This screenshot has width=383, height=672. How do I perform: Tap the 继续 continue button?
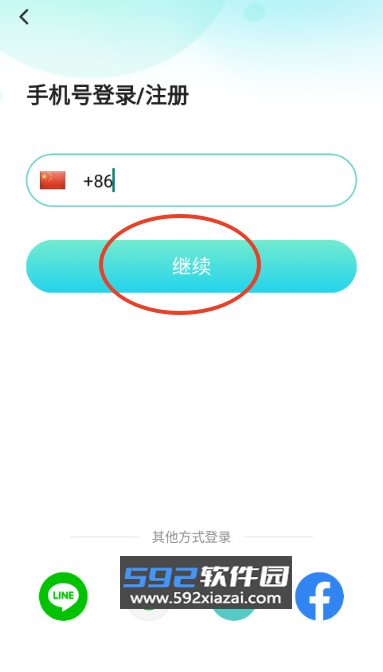point(192,267)
